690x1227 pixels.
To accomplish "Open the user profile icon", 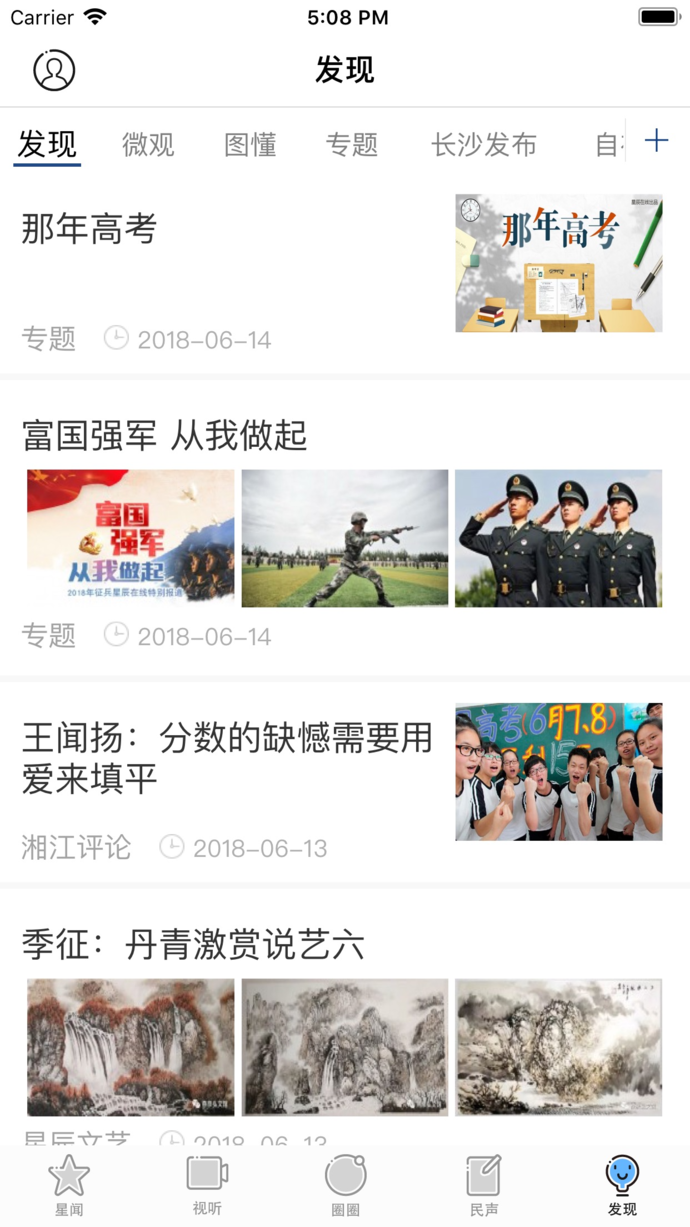I will click(x=54, y=70).
